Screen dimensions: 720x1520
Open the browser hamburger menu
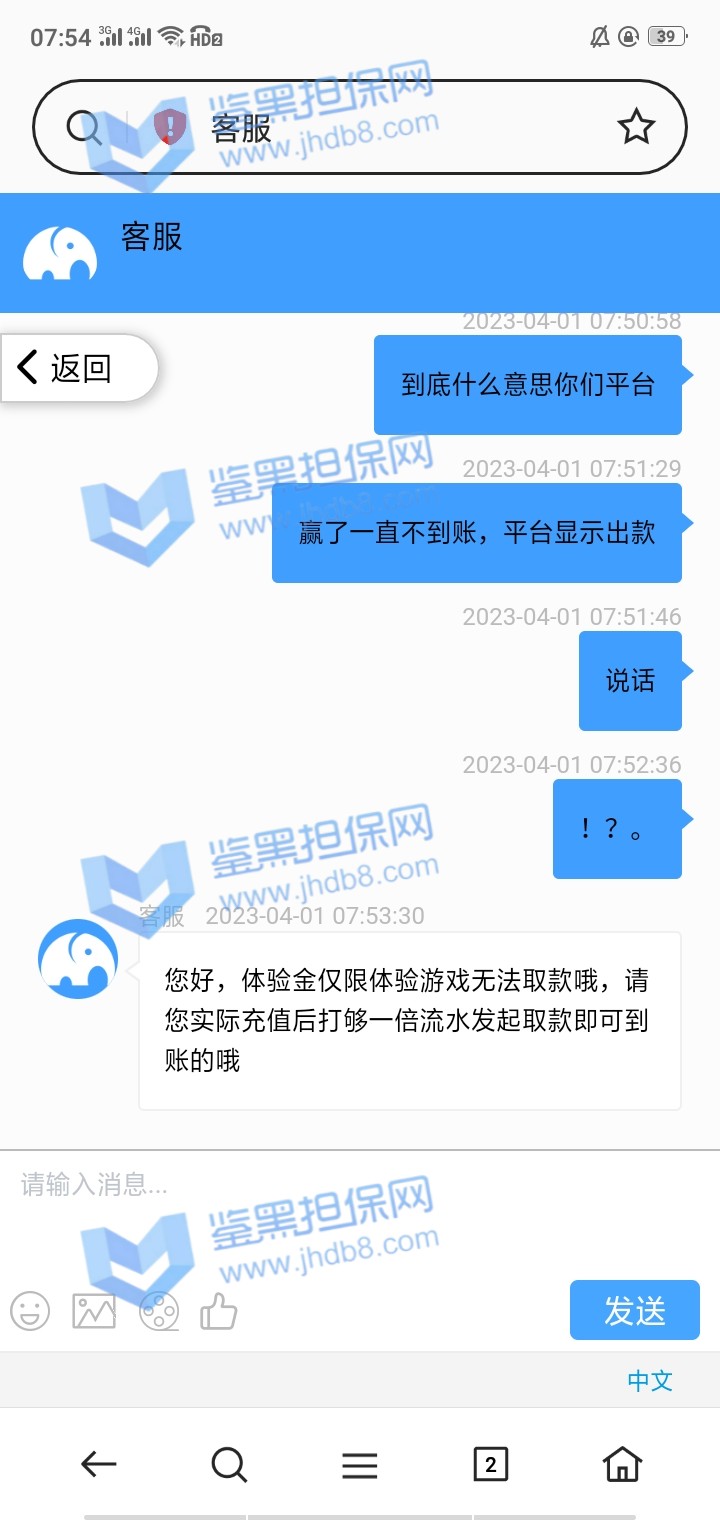click(x=360, y=1465)
